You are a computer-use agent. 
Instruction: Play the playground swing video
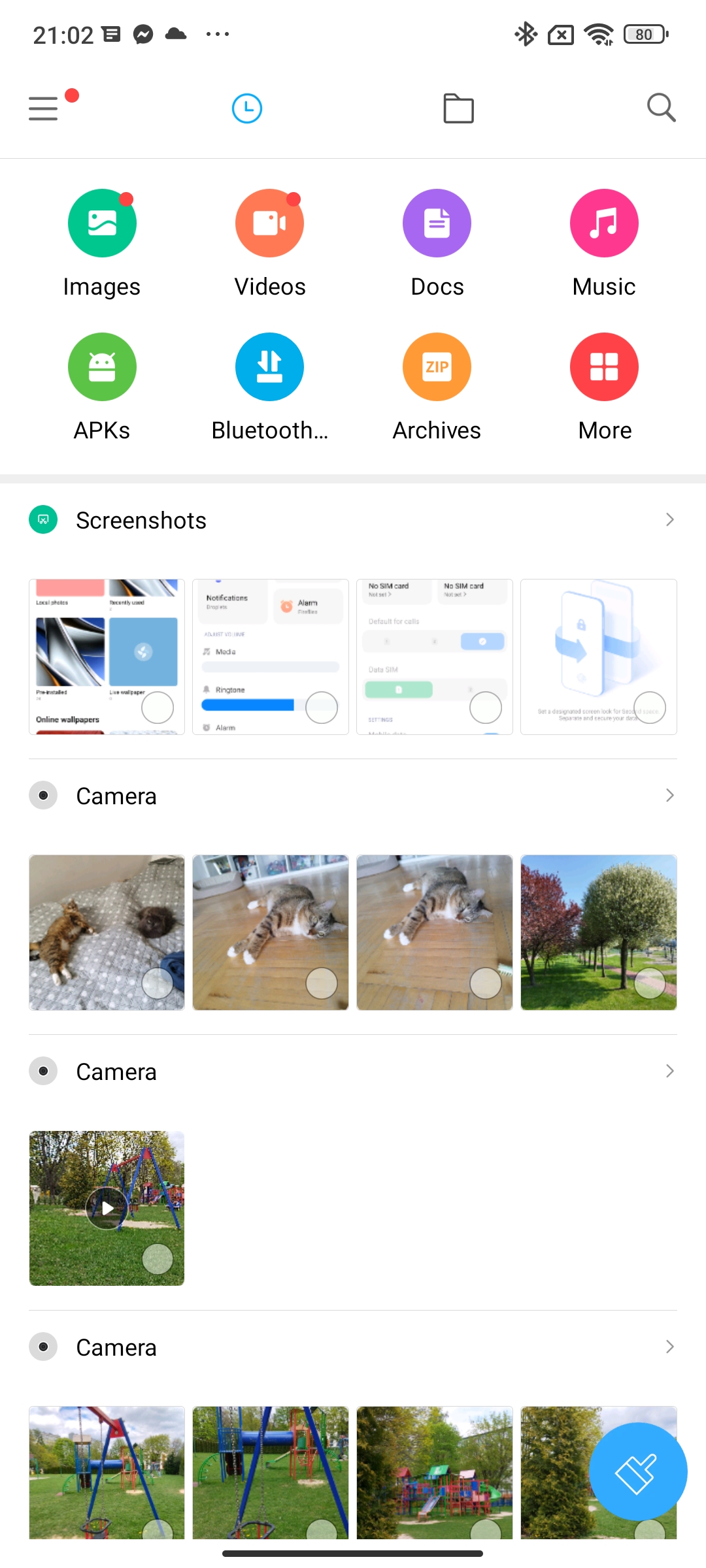click(x=107, y=1208)
